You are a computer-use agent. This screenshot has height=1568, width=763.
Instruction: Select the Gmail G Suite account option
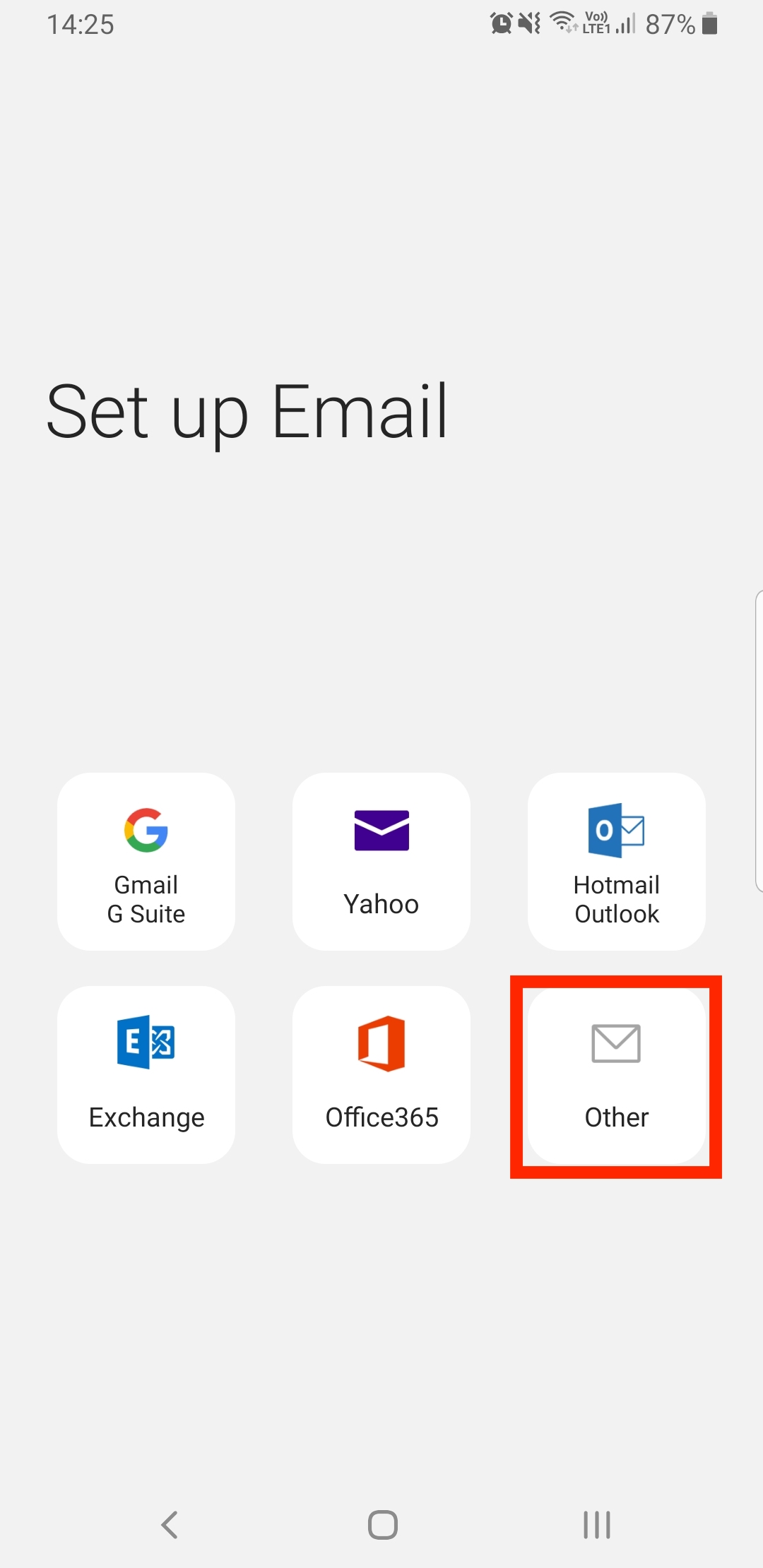coord(146,862)
